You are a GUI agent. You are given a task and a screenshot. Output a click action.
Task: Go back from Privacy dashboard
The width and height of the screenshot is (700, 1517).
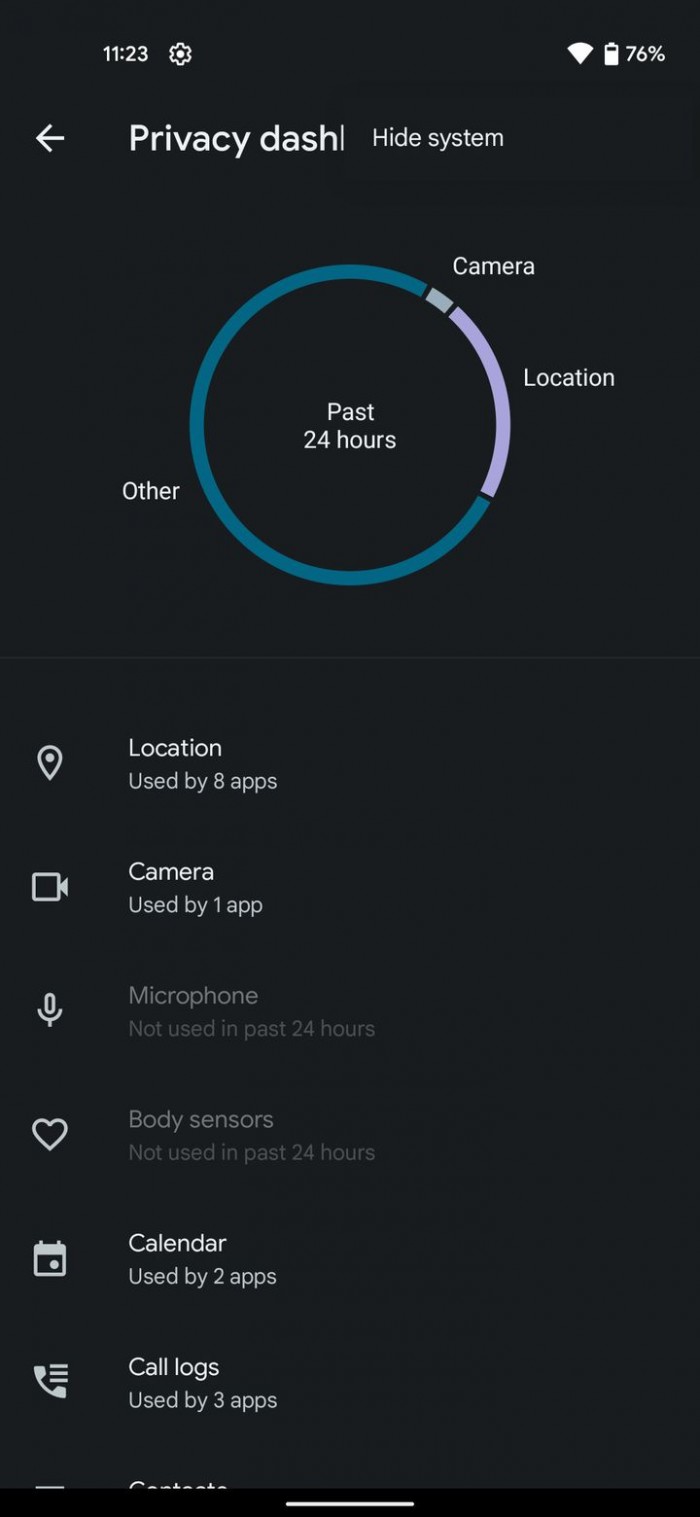[x=50, y=138]
